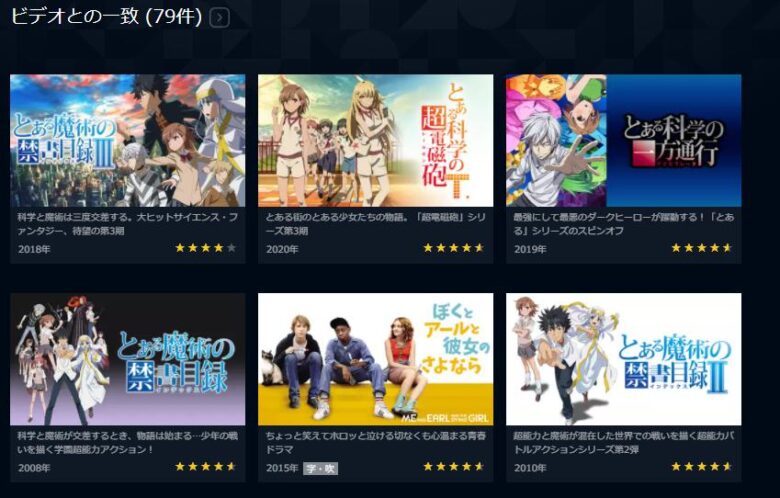Expand all 79 video matches via chevron
Image resolution: width=780 pixels, height=498 pixels.
[220, 17]
